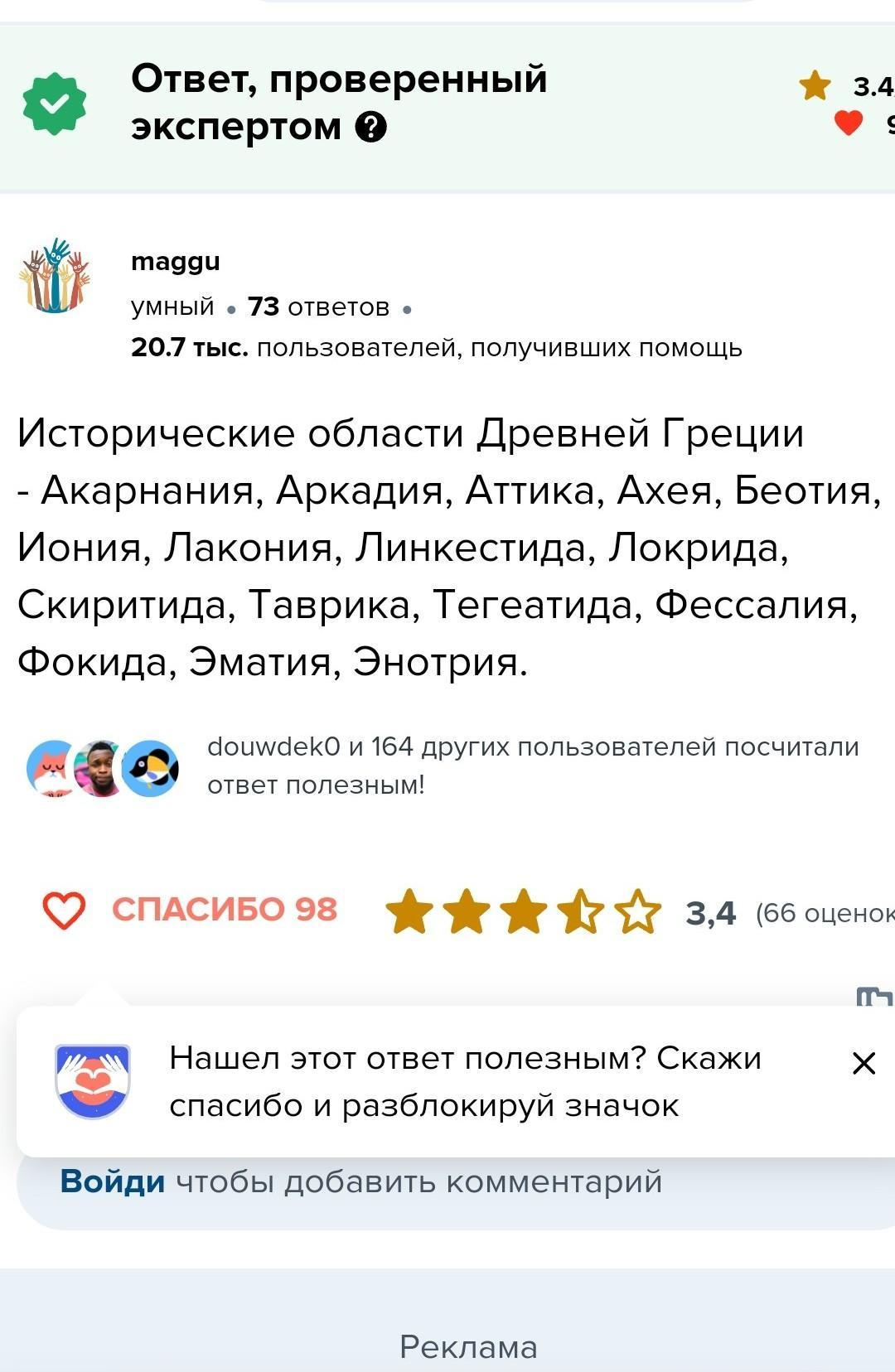Dismiss the badge unlock tooltip

point(864,1063)
